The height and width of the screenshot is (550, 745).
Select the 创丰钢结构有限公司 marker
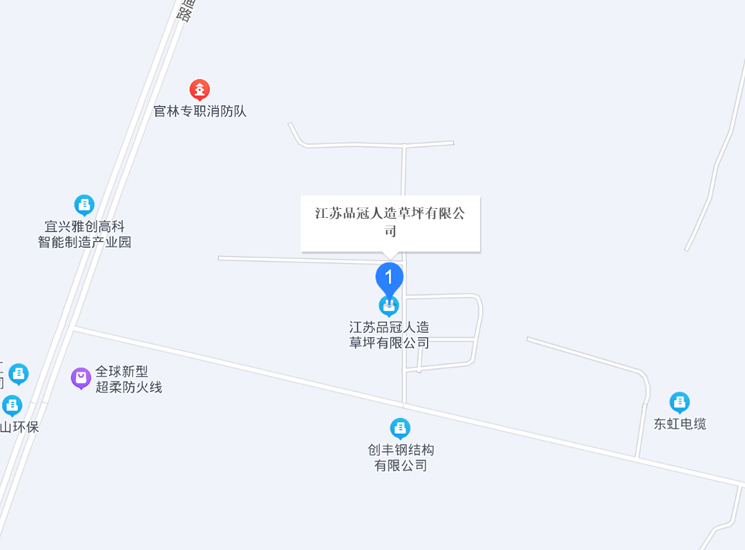[400, 428]
